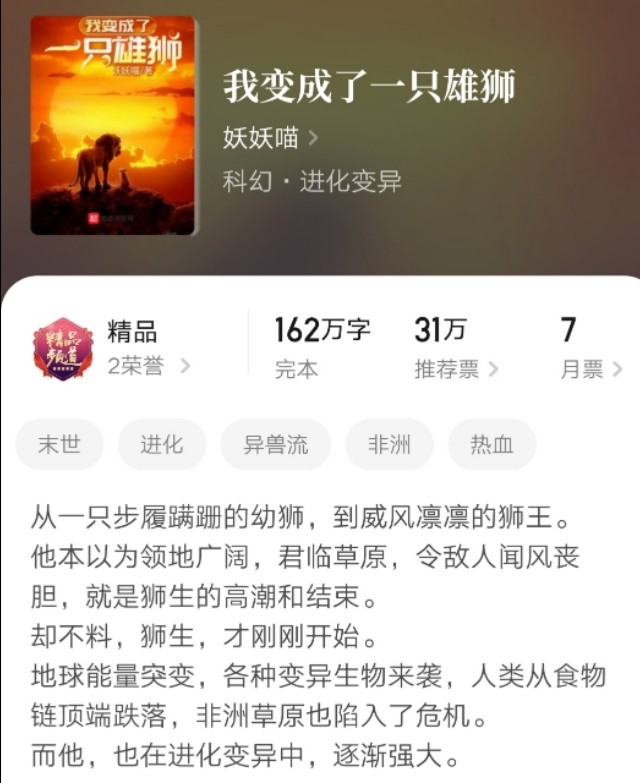
Task: Select the 进化 tag
Action: pyautogui.click(x=162, y=445)
